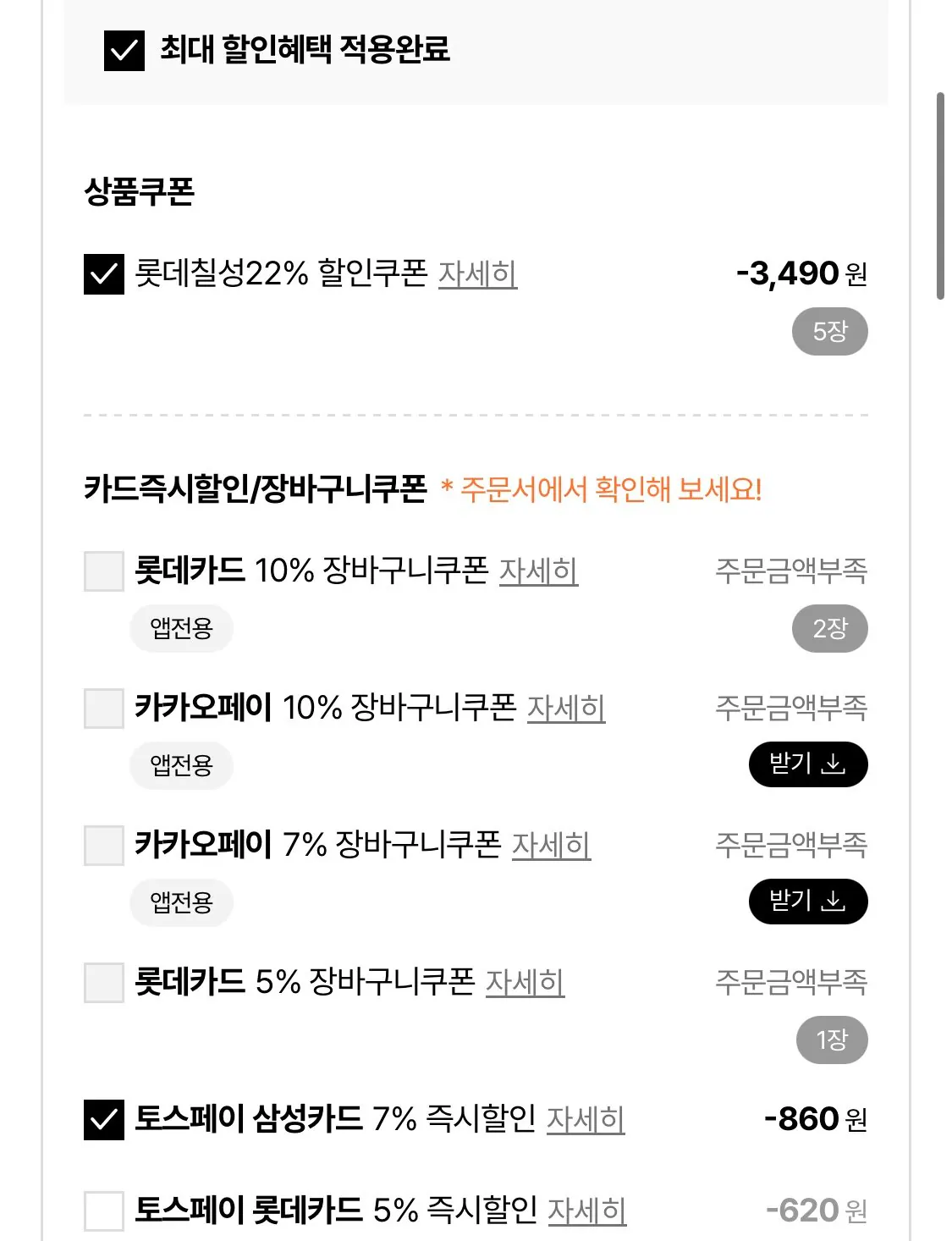Open 자세히 for 토스페이 삼성카드 7% 즉시할인
This screenshot has width=952, height=1241.
click(x=586, y=1122)
